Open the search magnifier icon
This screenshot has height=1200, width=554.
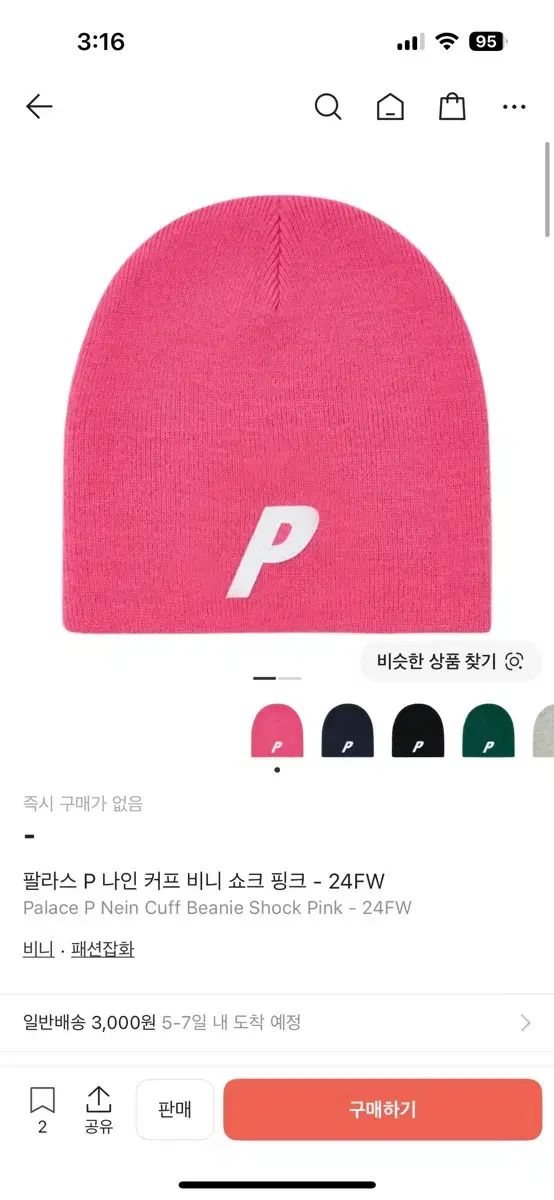click(328, 106)
